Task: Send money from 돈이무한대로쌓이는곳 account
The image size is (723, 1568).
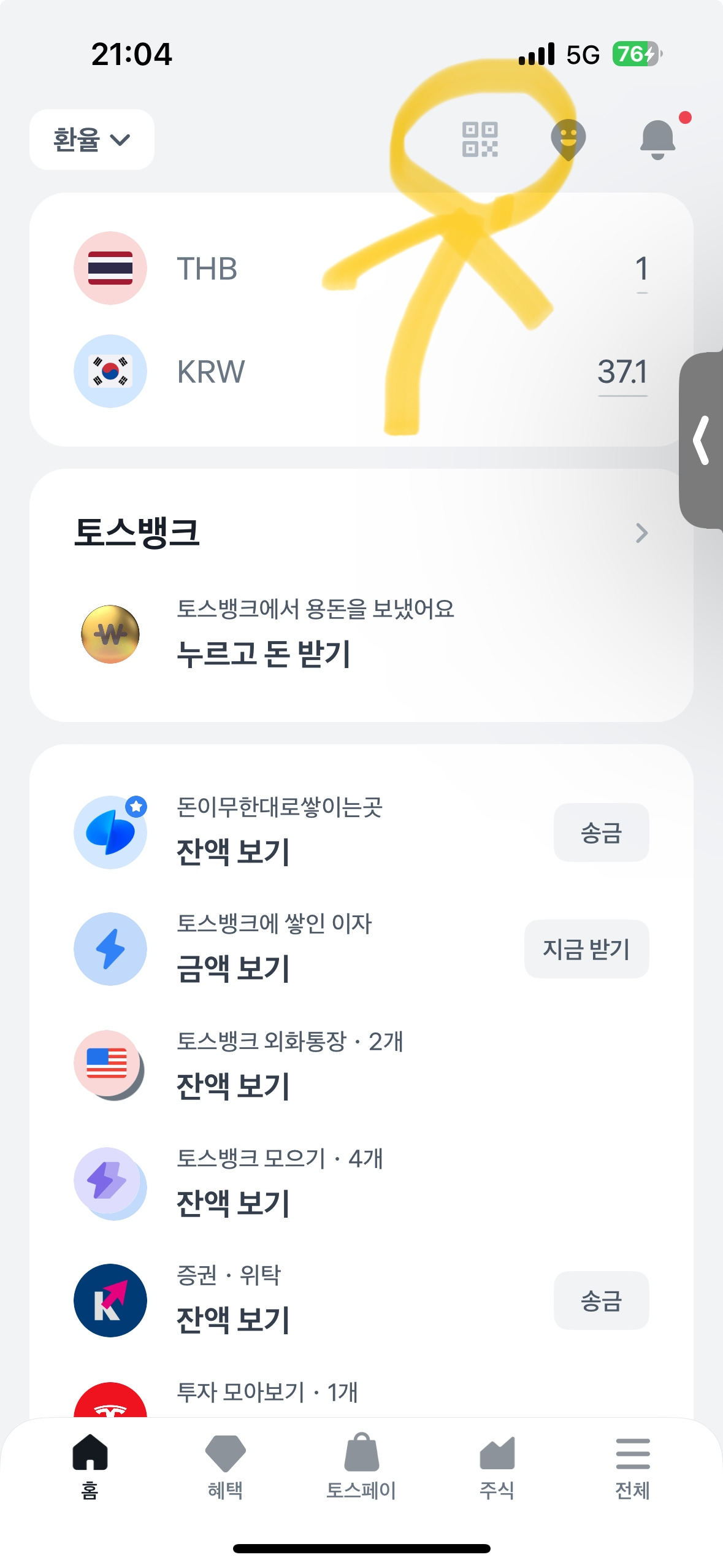Action: coord(601,832)
